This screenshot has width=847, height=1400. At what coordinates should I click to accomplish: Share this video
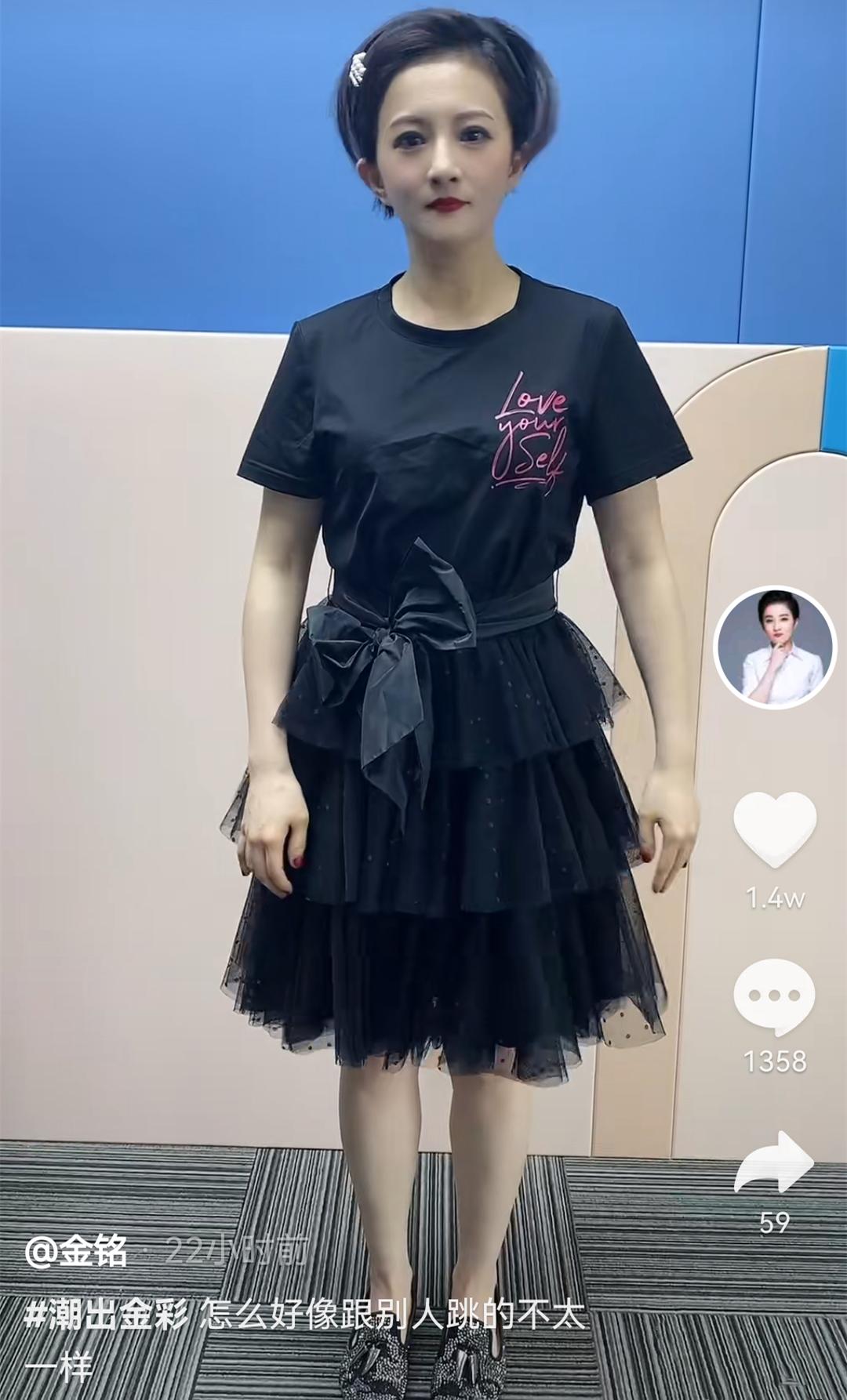pos(774,1162)
